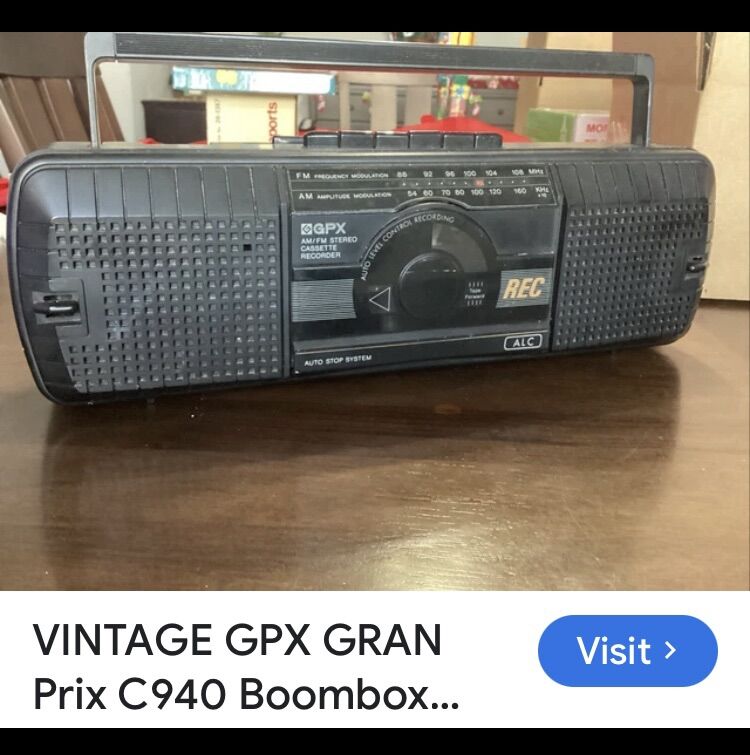This screenshot has width=750, height=755.
Task: Open the Vintage GPX Gran Prix C940 title
Action: click(x=245, y=667)
